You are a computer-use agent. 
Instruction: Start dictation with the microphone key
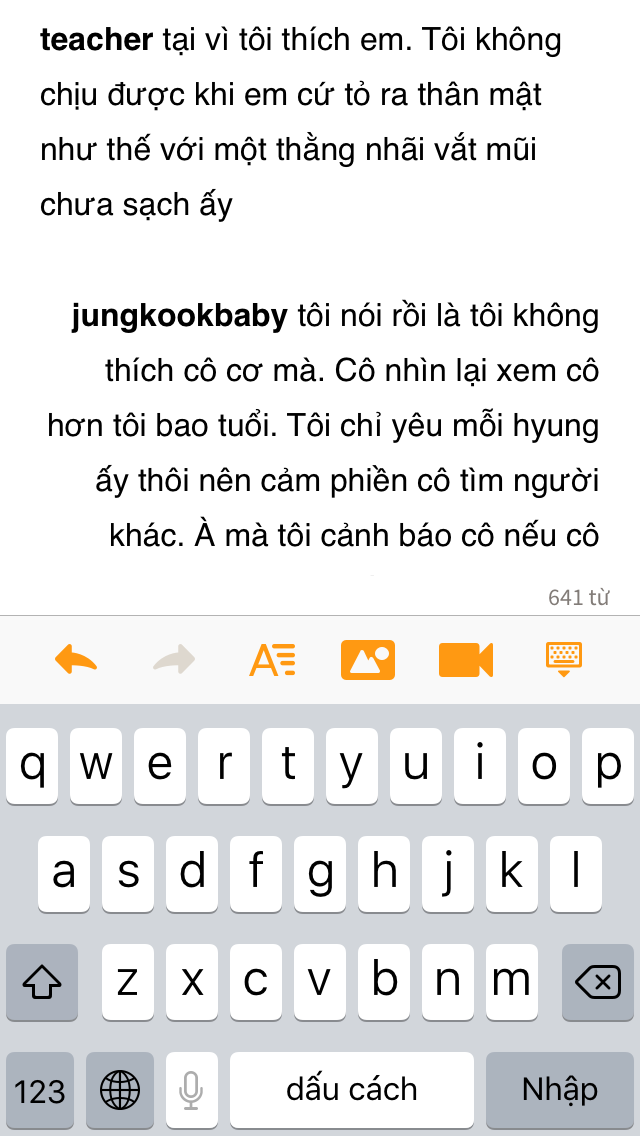pyautogui.click(x=191, y=1090)
